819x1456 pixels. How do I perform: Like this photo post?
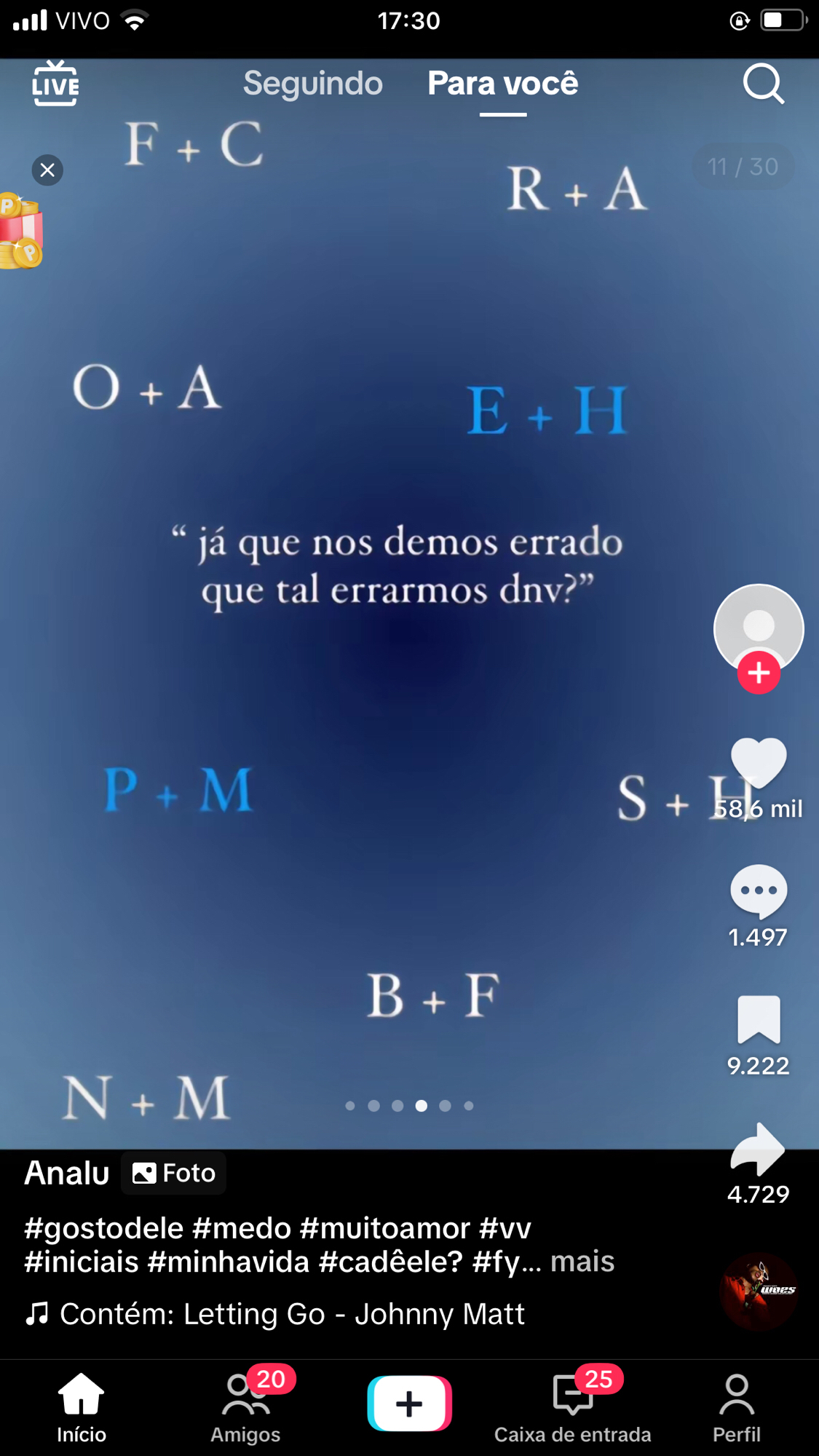click(758, 763)
